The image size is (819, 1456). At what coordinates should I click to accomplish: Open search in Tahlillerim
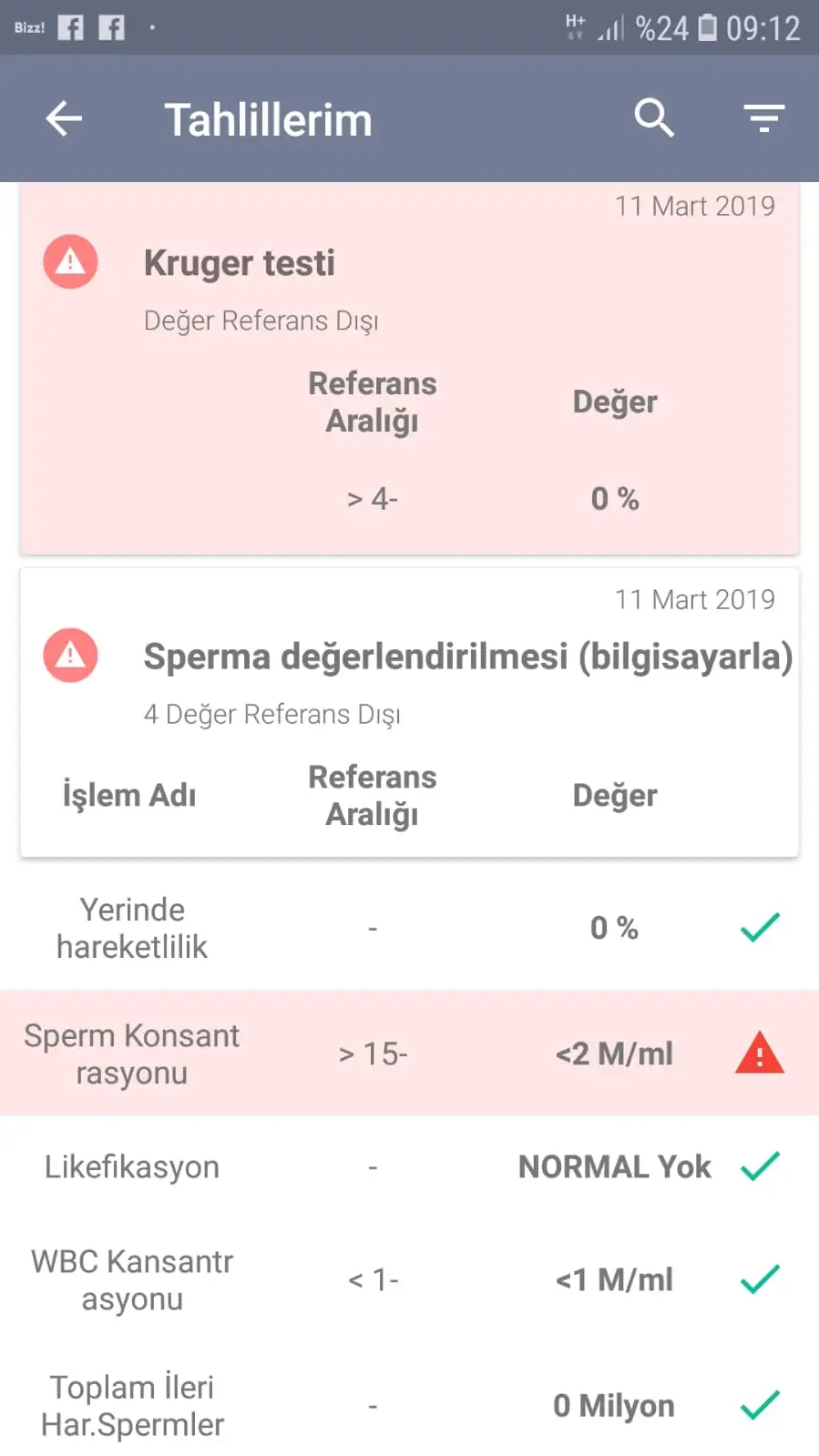click(x=653, y=118)
